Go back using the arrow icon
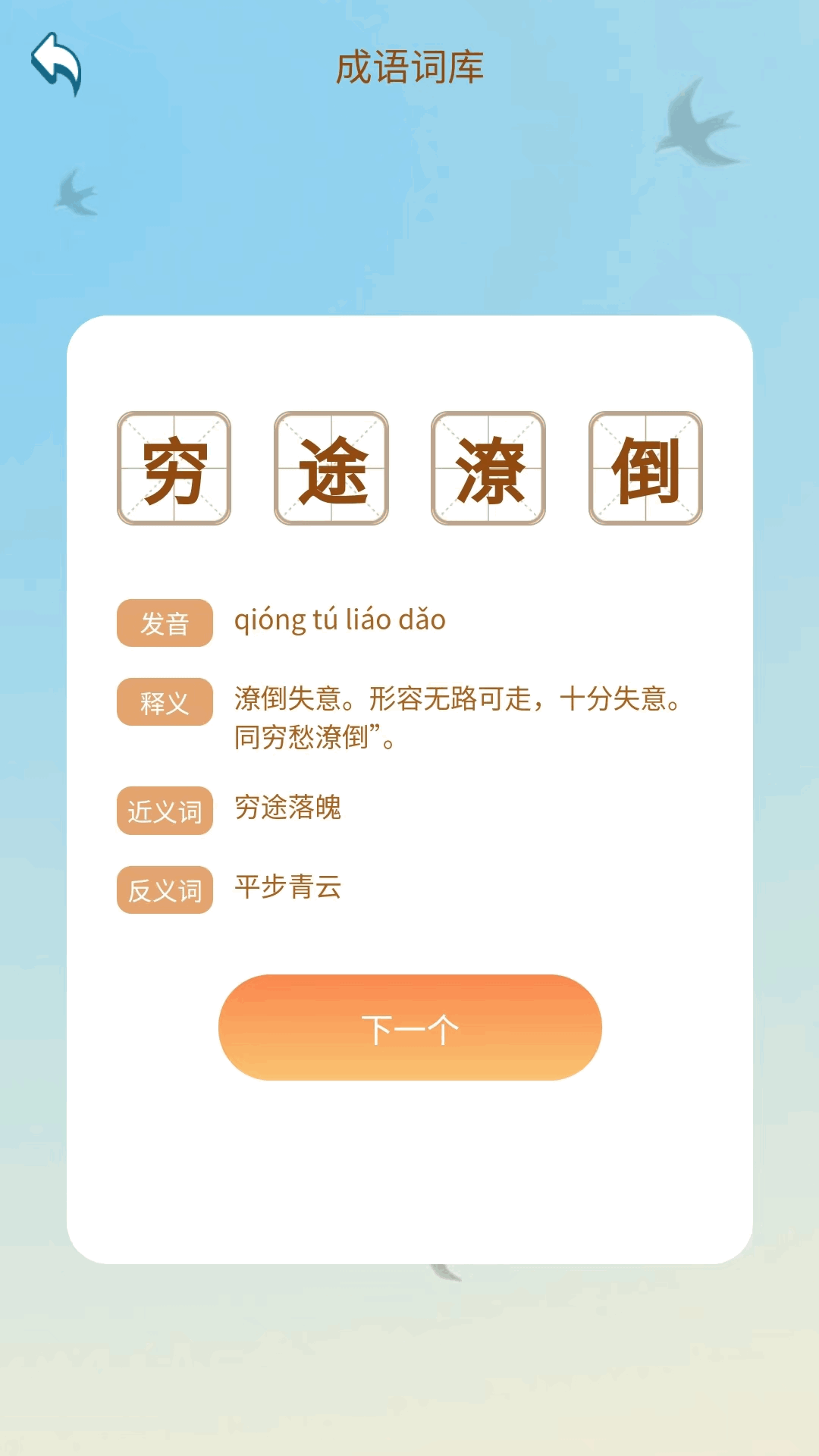This screenshot has height=1456, width=819. click(x=56, y=64)
